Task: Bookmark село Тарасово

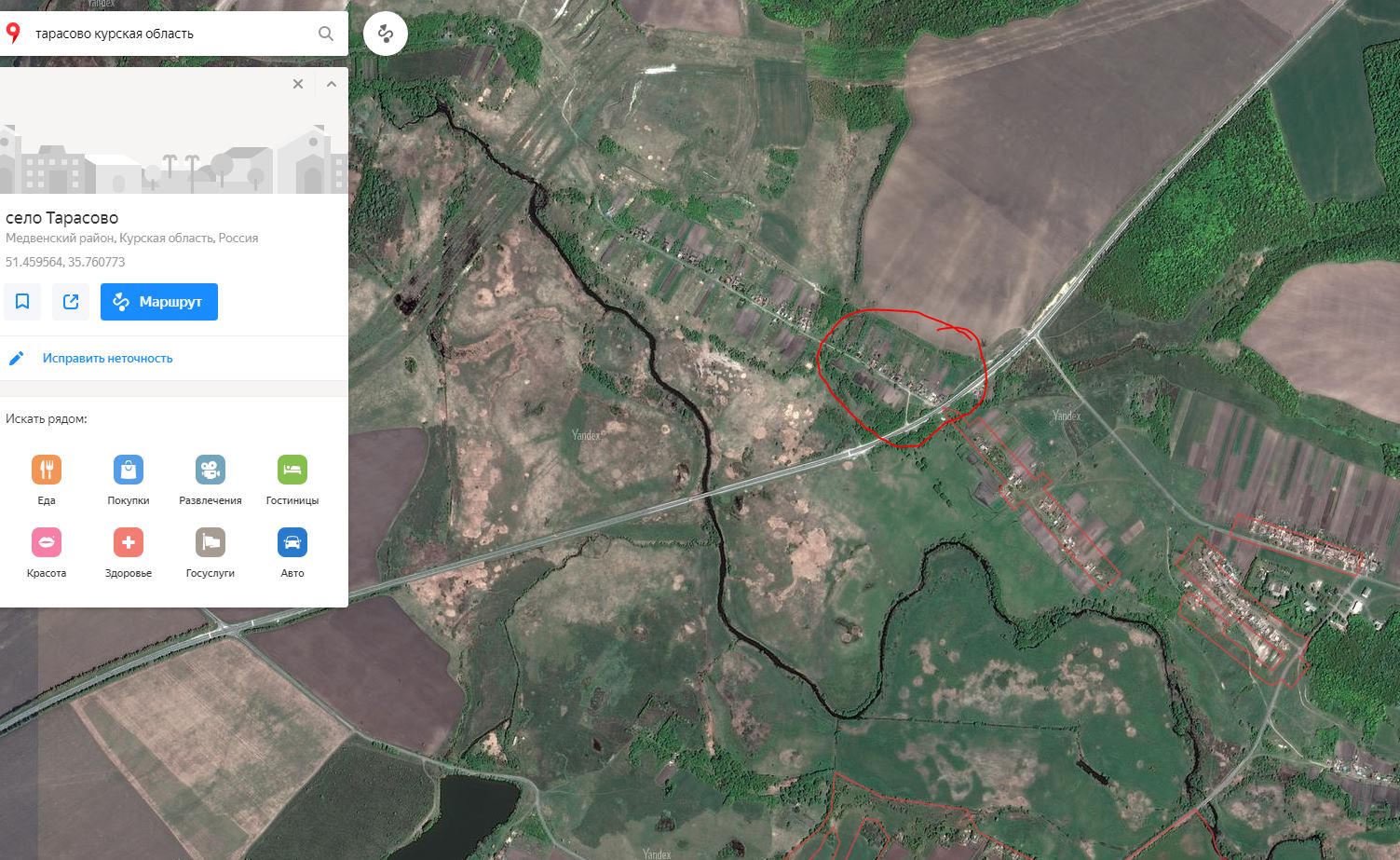Action: point(22,302)
